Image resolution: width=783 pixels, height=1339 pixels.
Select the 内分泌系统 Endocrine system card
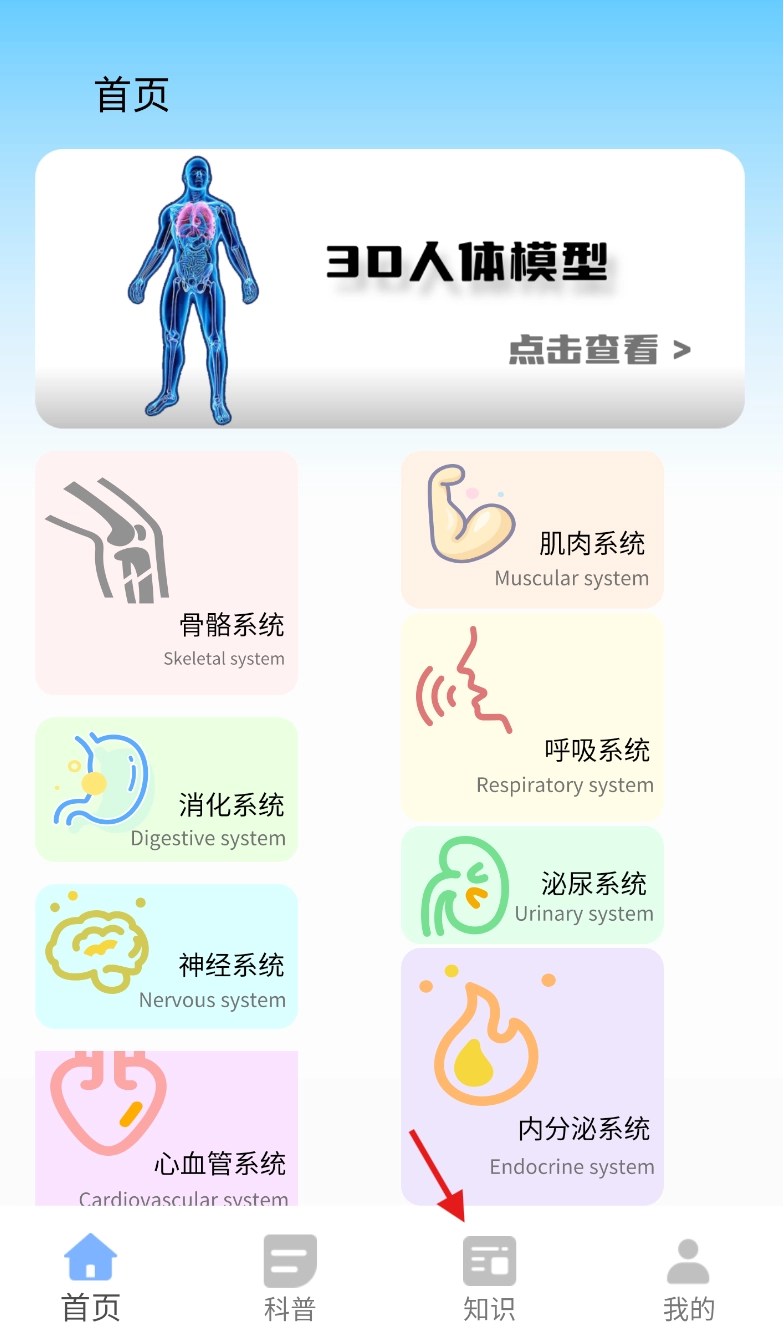[532, 1077]
